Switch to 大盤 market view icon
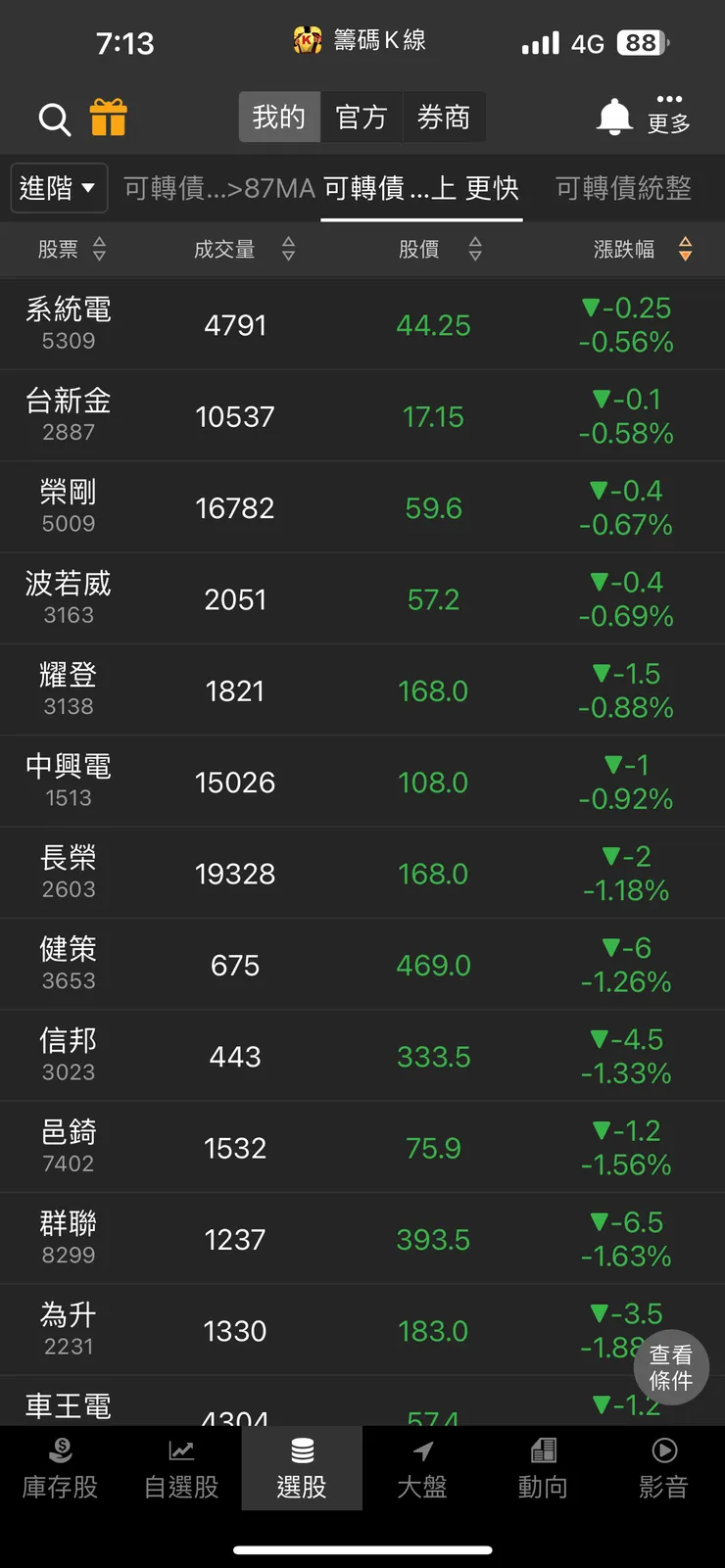This screenshot has height=1568, width=725. [422, 1469]
